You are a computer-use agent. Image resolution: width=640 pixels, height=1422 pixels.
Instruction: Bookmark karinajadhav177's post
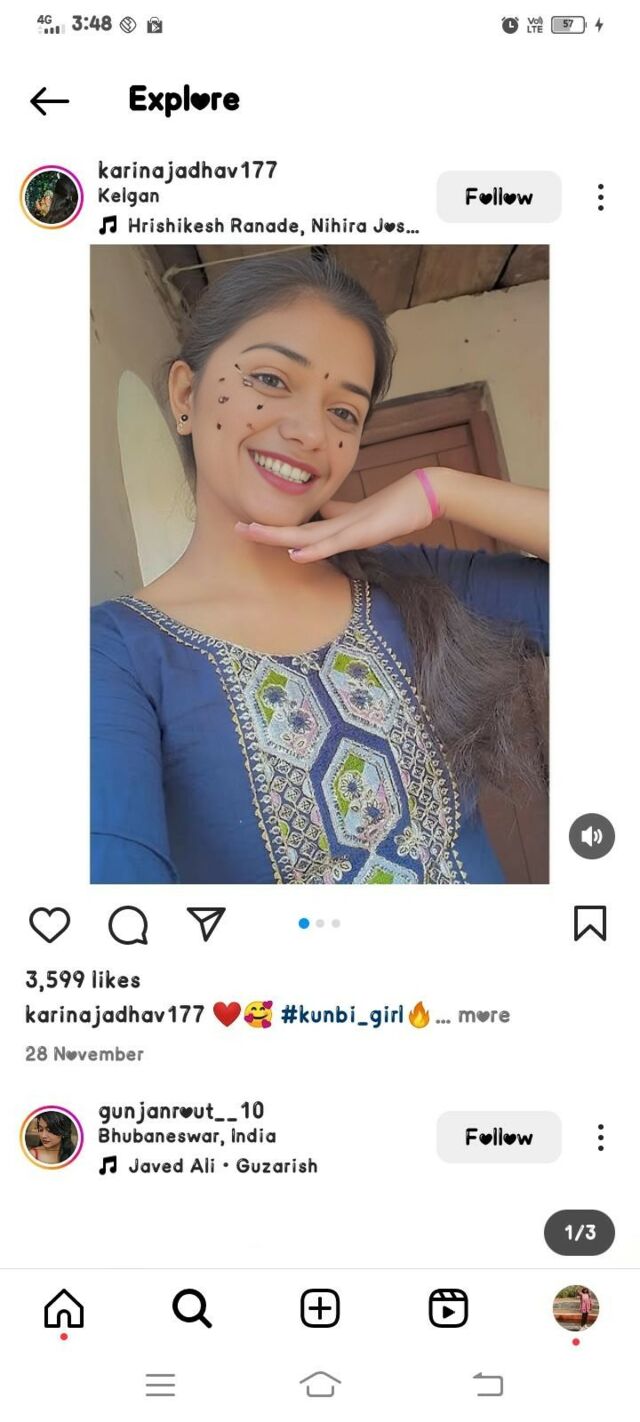(x=590, y=923)
